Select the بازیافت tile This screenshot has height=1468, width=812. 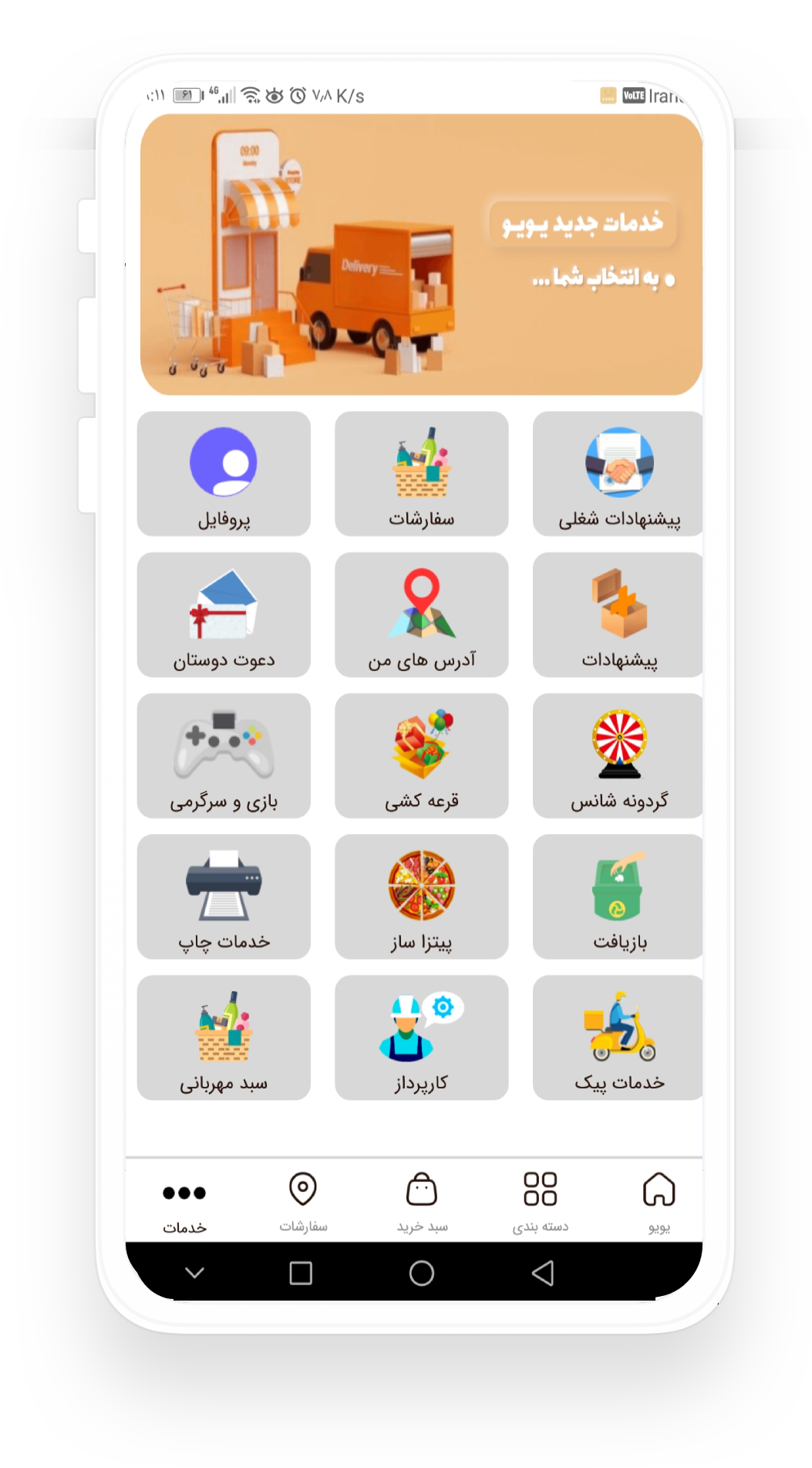pos(618,896)
